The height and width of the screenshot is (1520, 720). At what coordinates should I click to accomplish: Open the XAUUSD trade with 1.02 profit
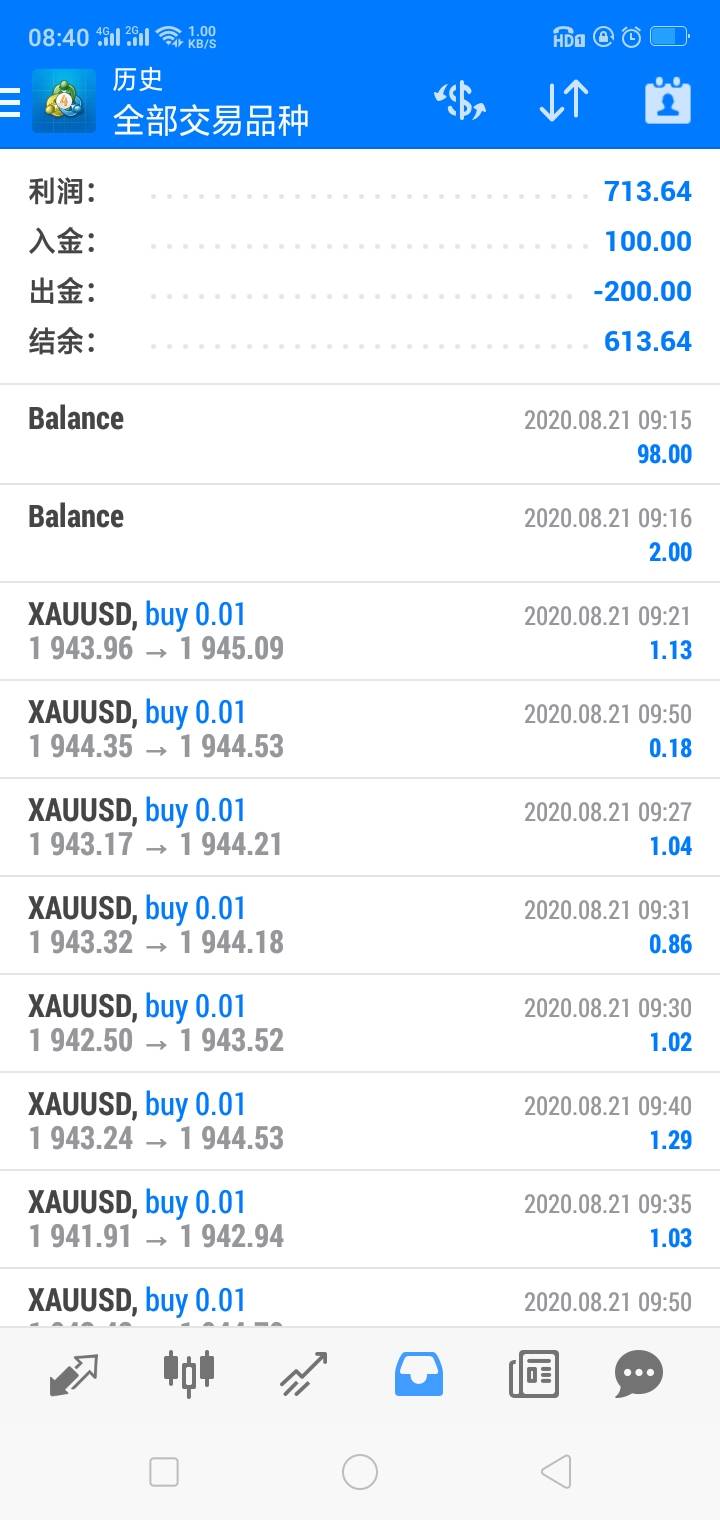(360, 1023)
